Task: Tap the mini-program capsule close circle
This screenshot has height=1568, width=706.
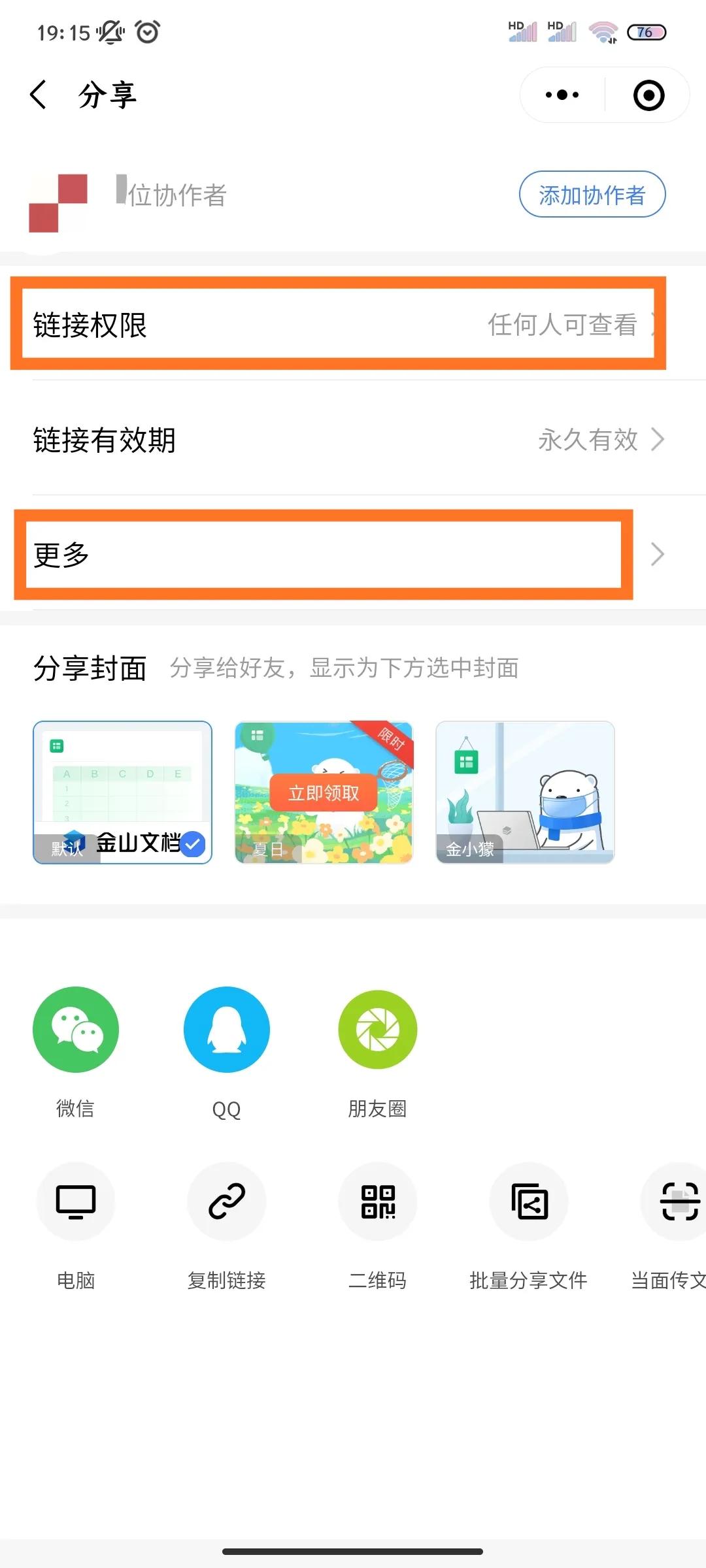Action: coord(647,95)
